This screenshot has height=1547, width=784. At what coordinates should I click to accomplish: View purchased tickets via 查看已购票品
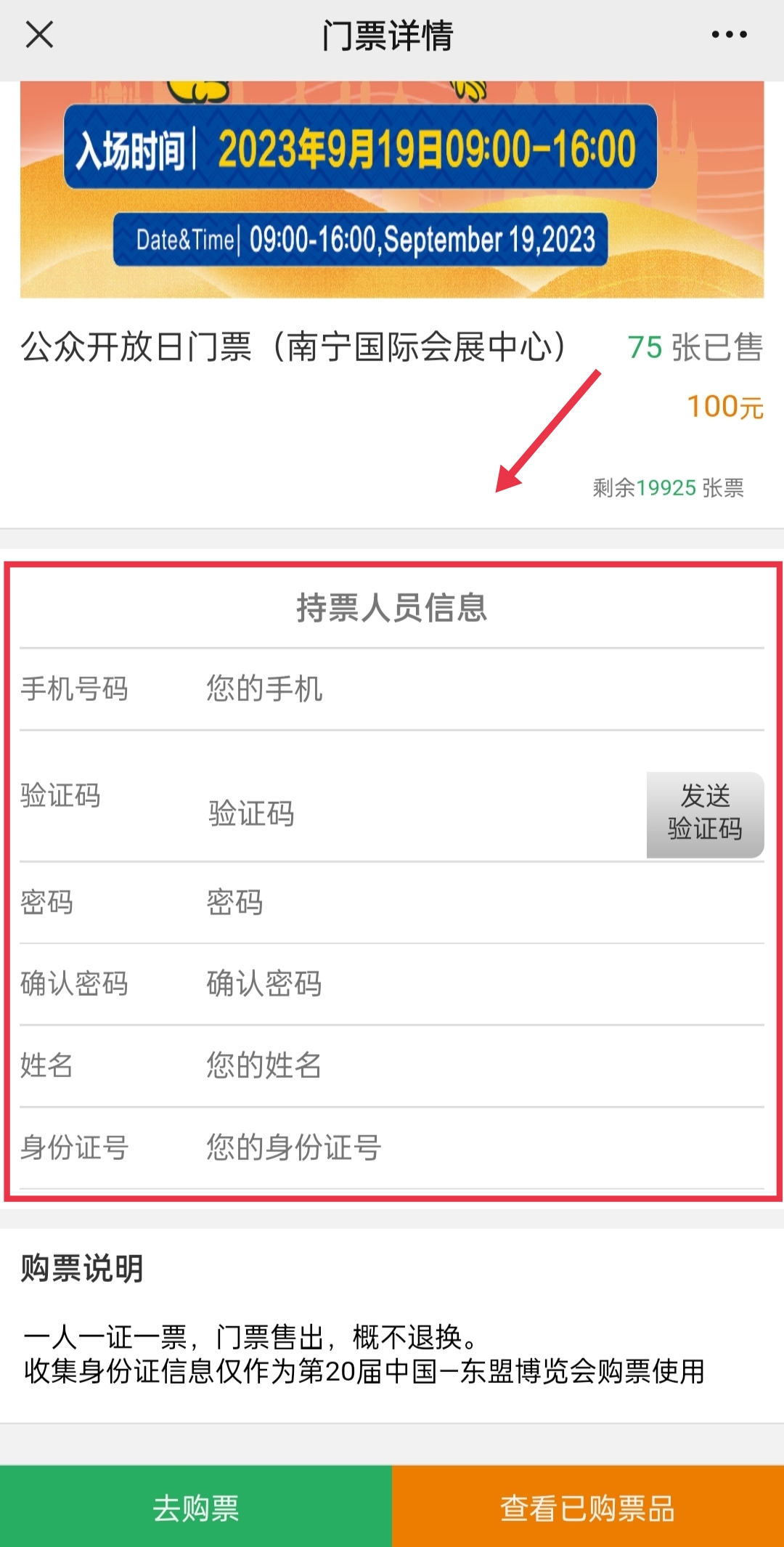tap(588, 1506)
